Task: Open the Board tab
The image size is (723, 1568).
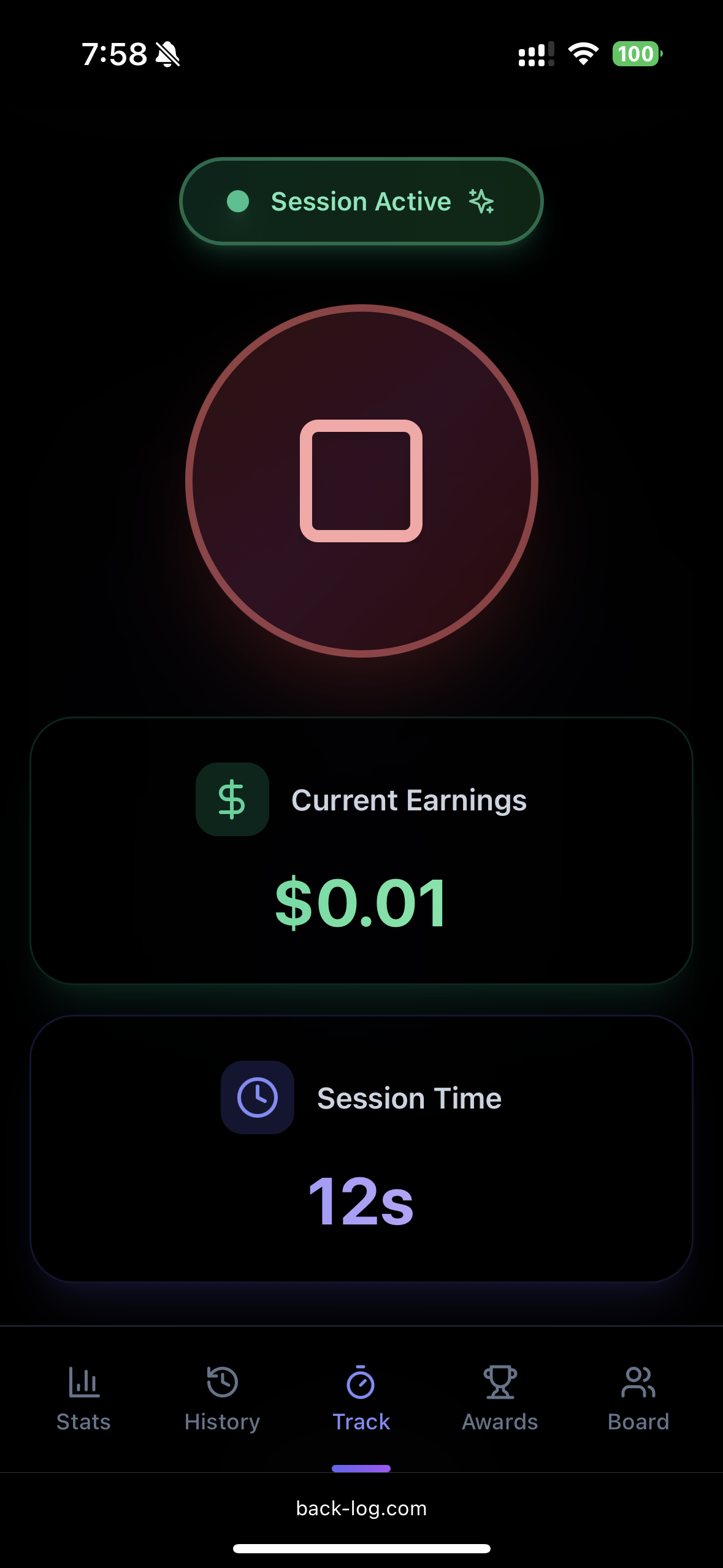Action: pyautogui.click(x=638, y=1399)
